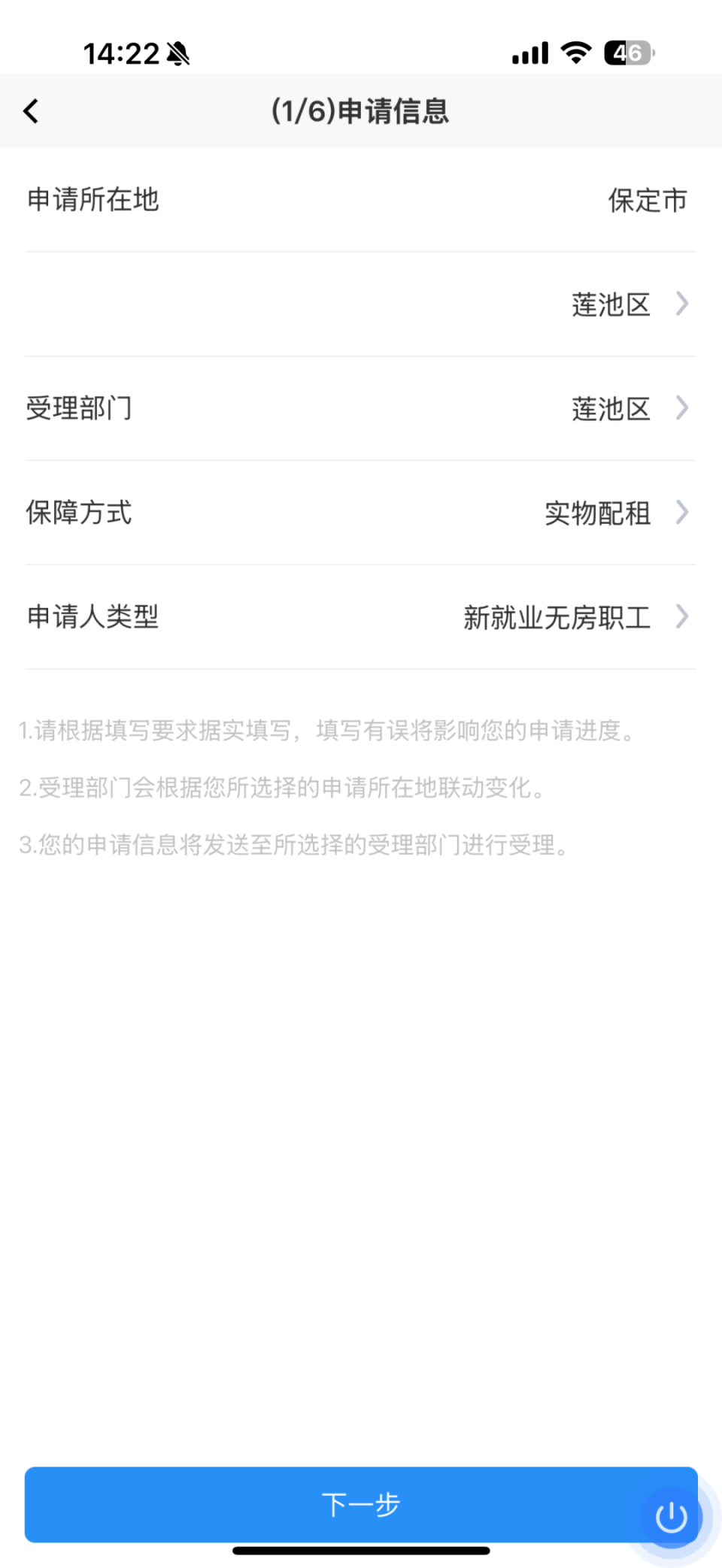Click the Wi-Fi icon in status bar
This screenshot has width=722, height=1568.
pos(575,53)
